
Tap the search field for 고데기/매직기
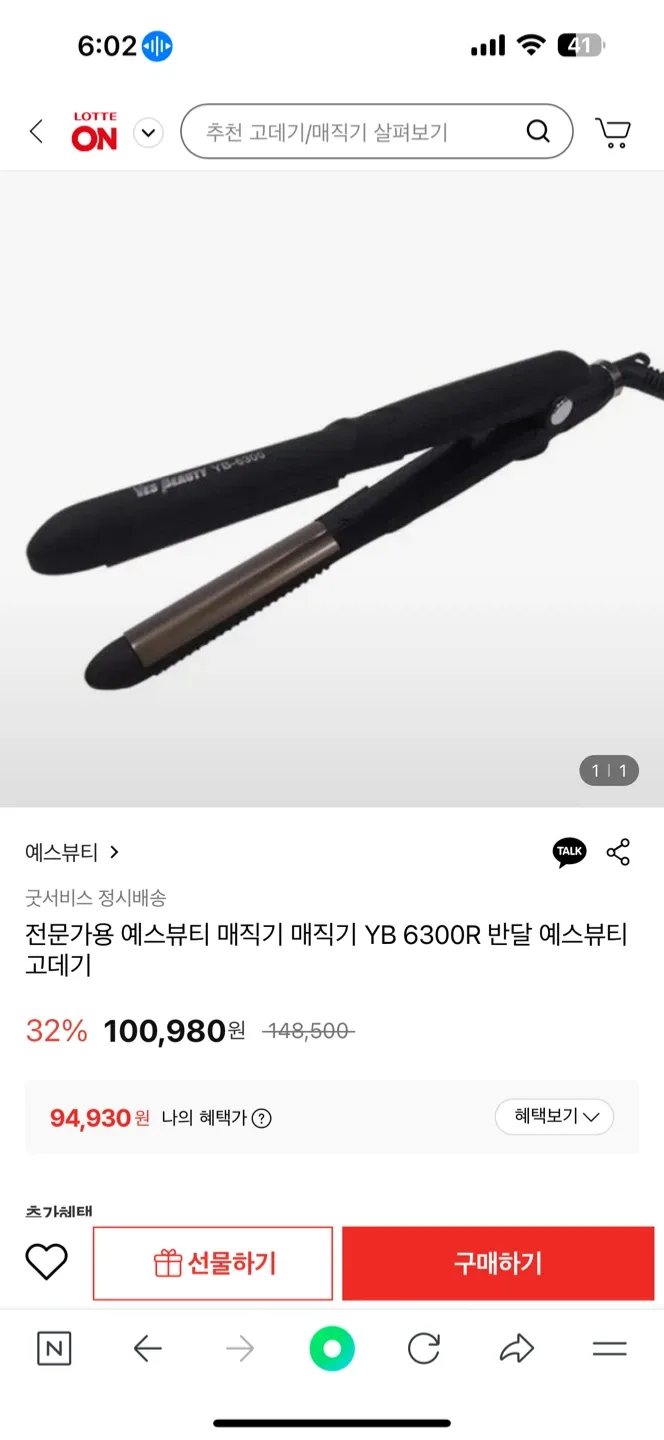pos(360,132)
